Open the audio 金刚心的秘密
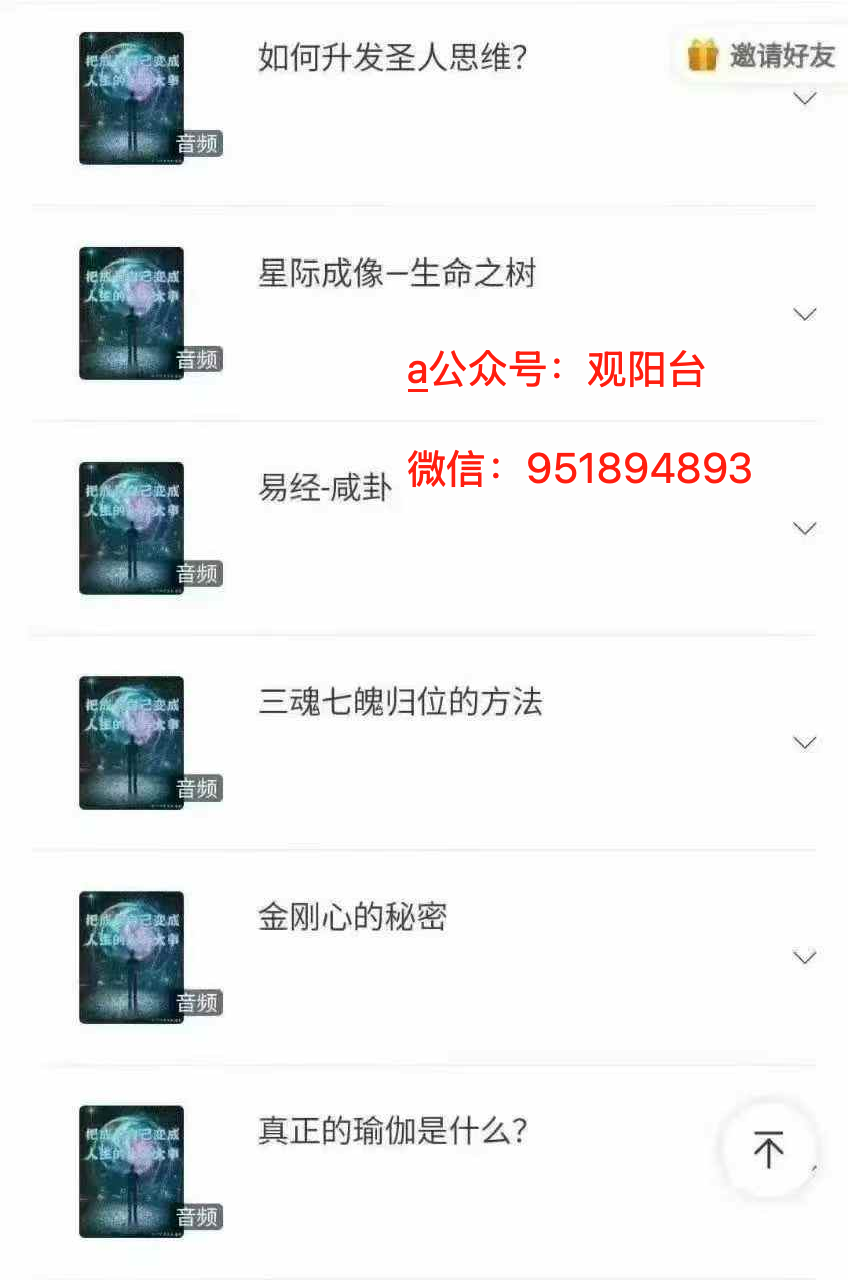848x1280 pixels. [352, 917]
